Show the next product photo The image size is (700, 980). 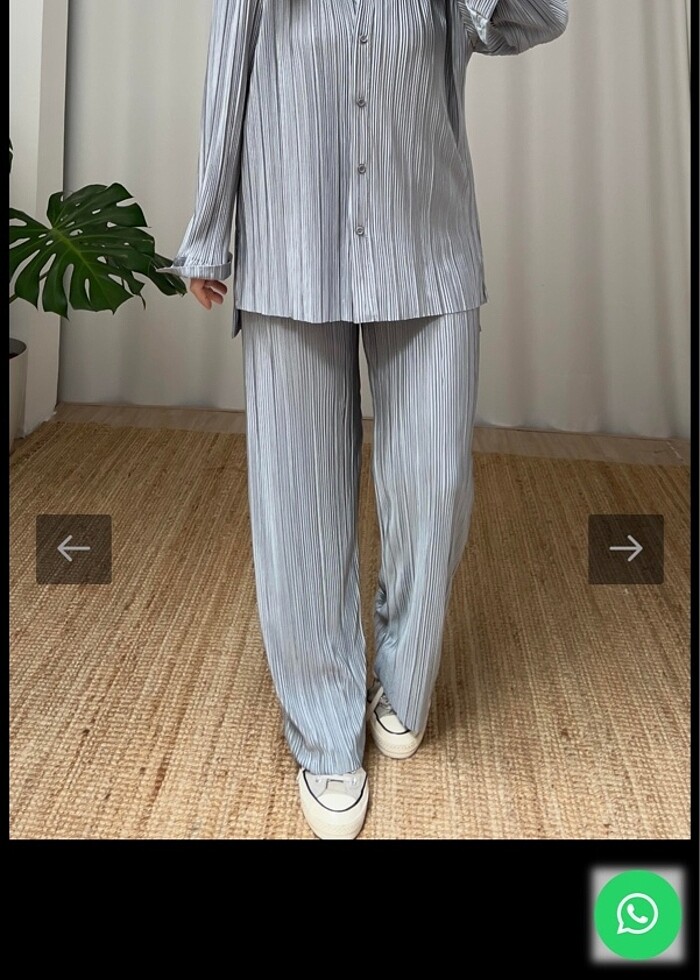626,549
